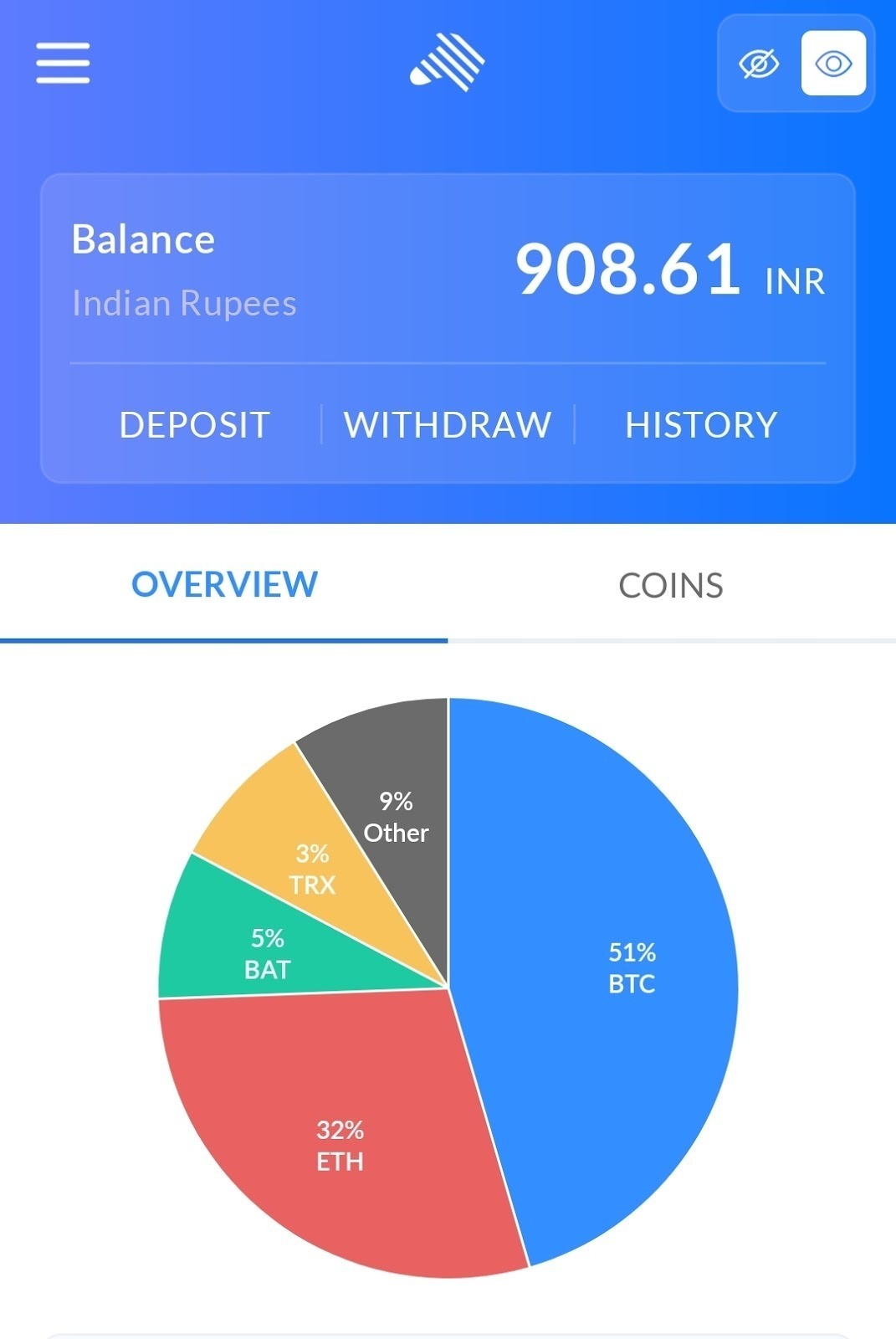Switch to the COINS tab
The width and height of the screenshot is (896, 1339).
click(x=669, y=585)
